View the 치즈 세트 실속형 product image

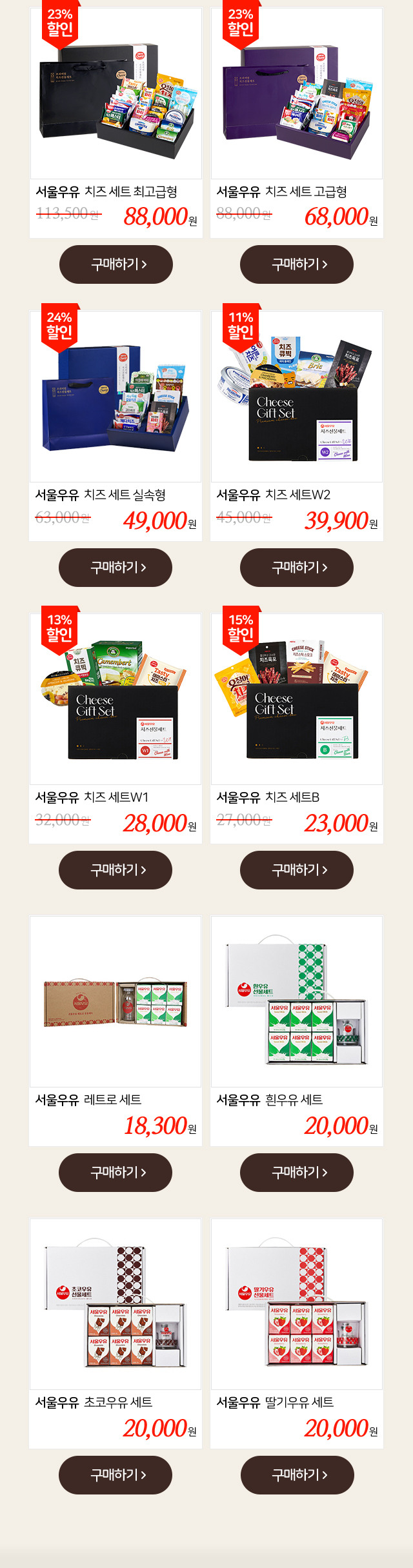[x=116, y=396]
